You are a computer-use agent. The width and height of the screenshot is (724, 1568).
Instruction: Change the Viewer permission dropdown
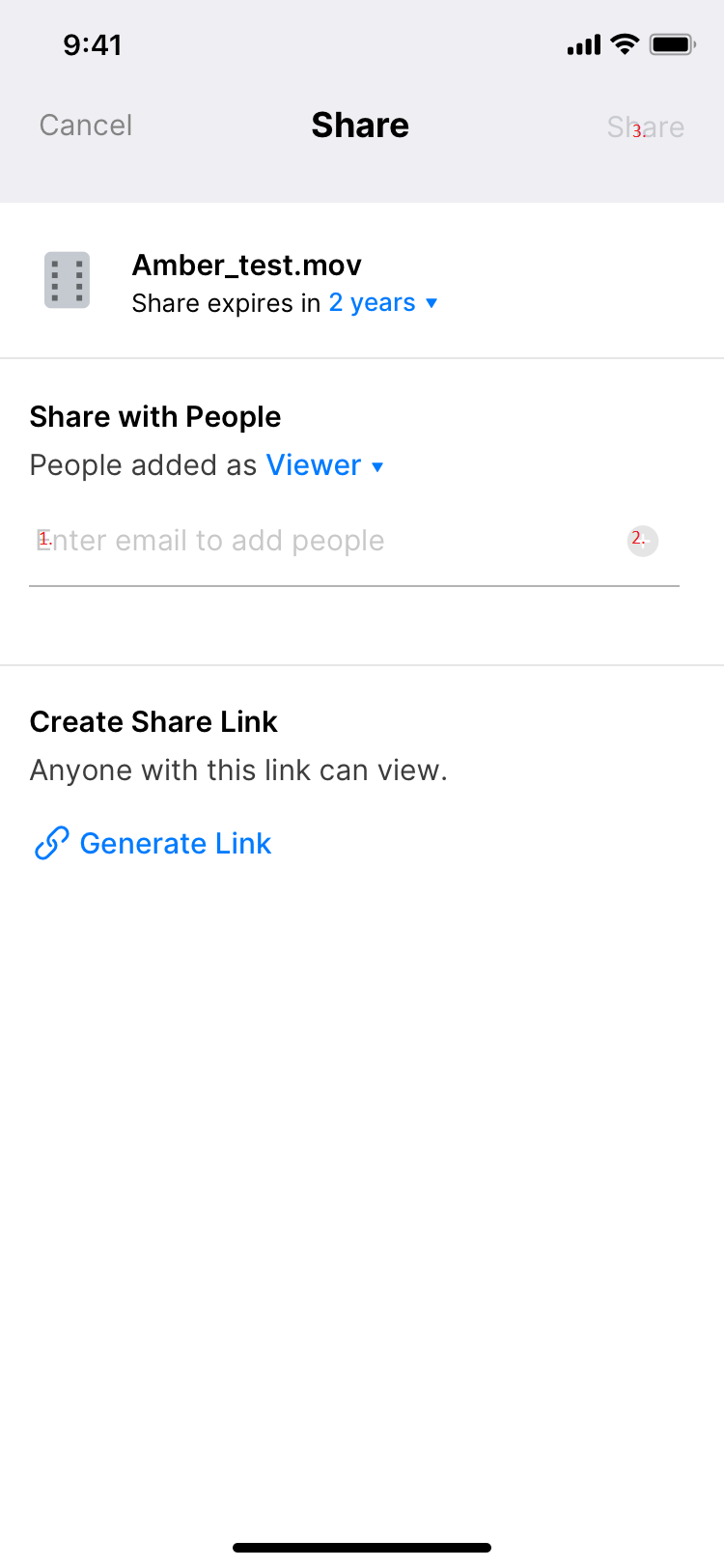coord(325,465)
